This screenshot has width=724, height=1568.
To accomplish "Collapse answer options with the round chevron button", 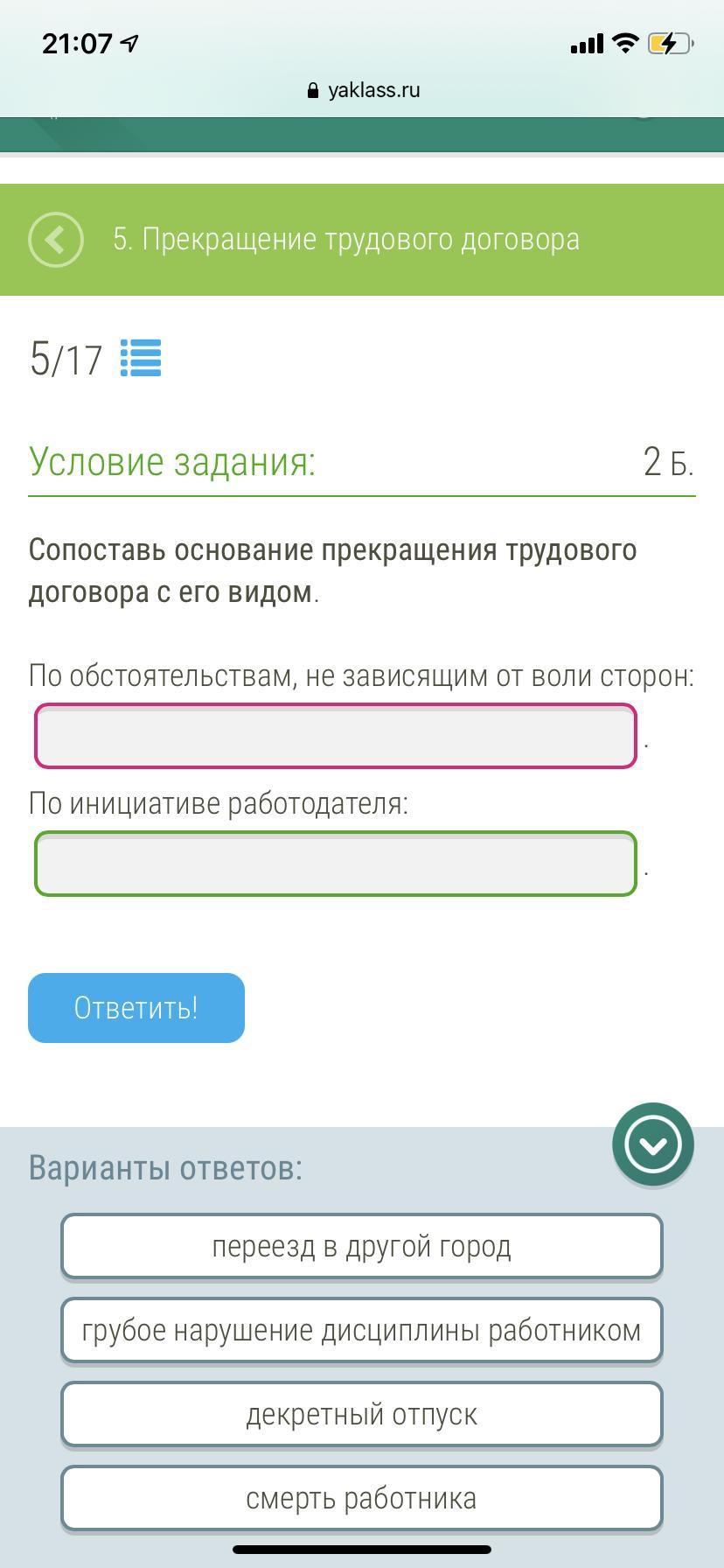I will point(653,1144).
